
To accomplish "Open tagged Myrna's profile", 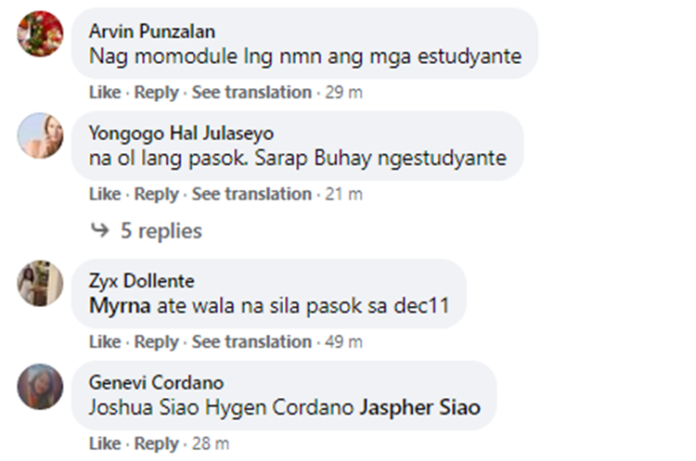I will (x=118, y=306).
